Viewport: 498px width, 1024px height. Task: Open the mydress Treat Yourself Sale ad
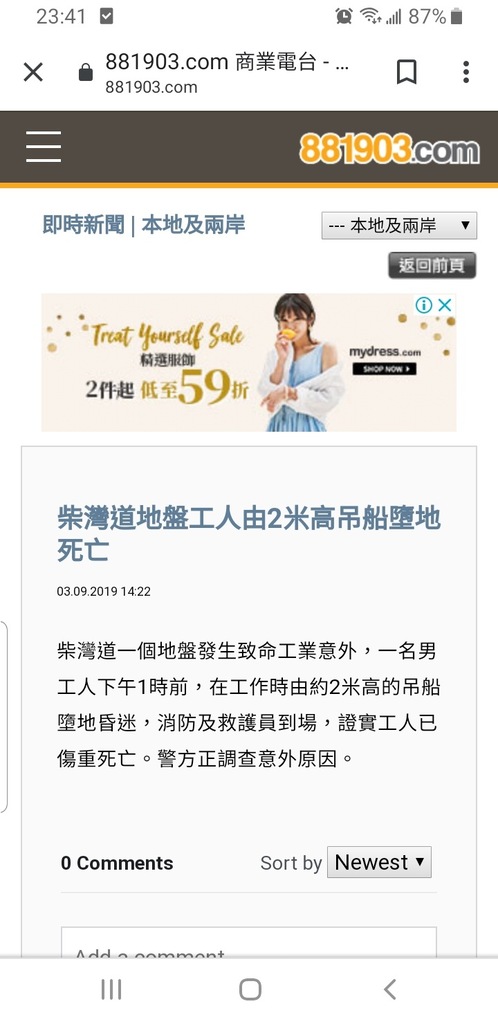249,362
